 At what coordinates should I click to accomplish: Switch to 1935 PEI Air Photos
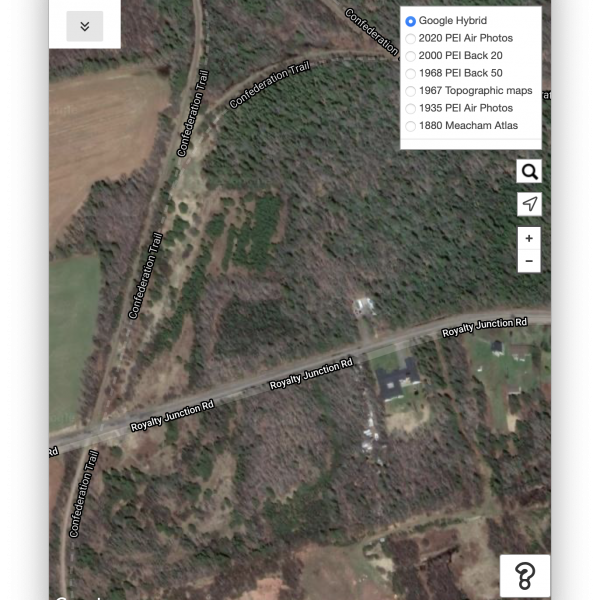click(411, 108)
